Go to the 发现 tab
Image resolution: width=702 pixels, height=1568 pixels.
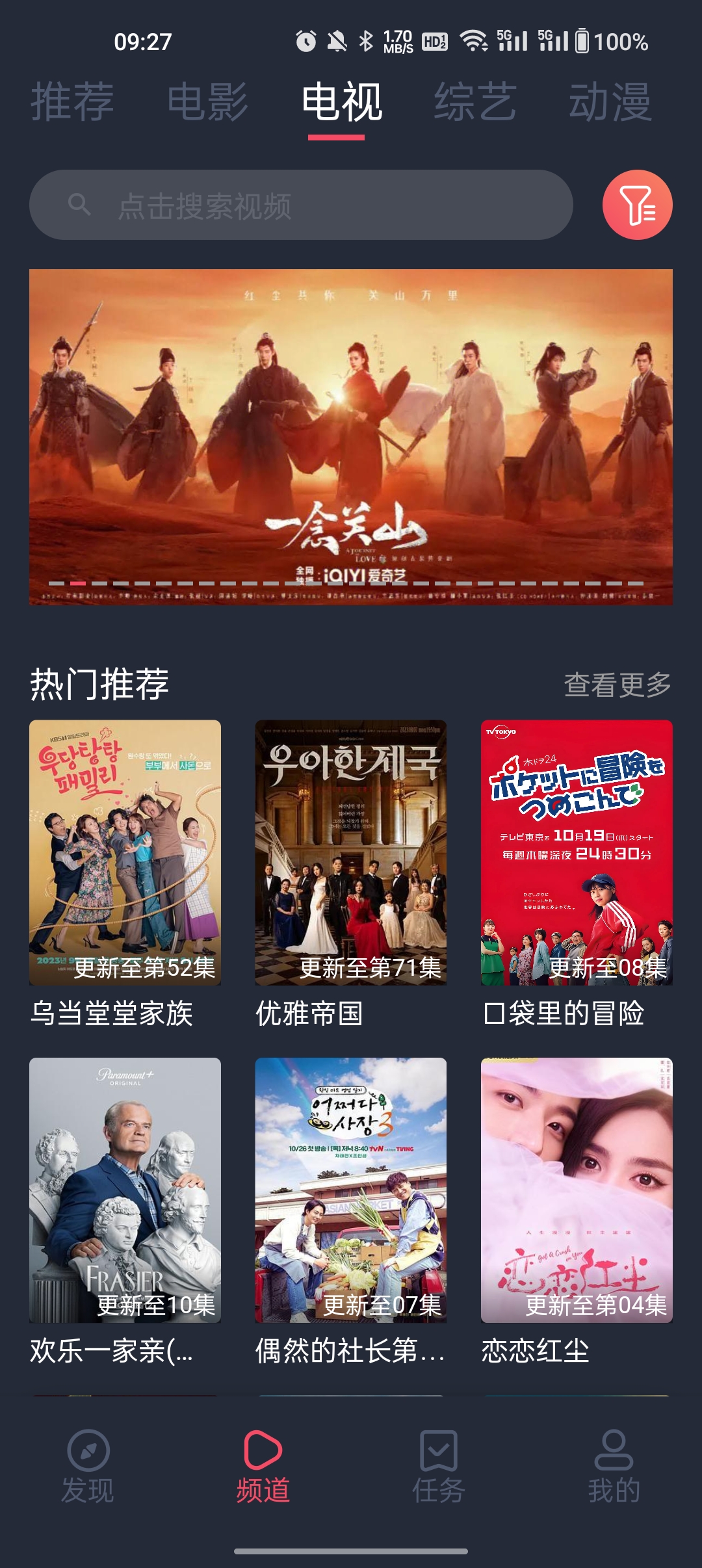pos(88,1466)
